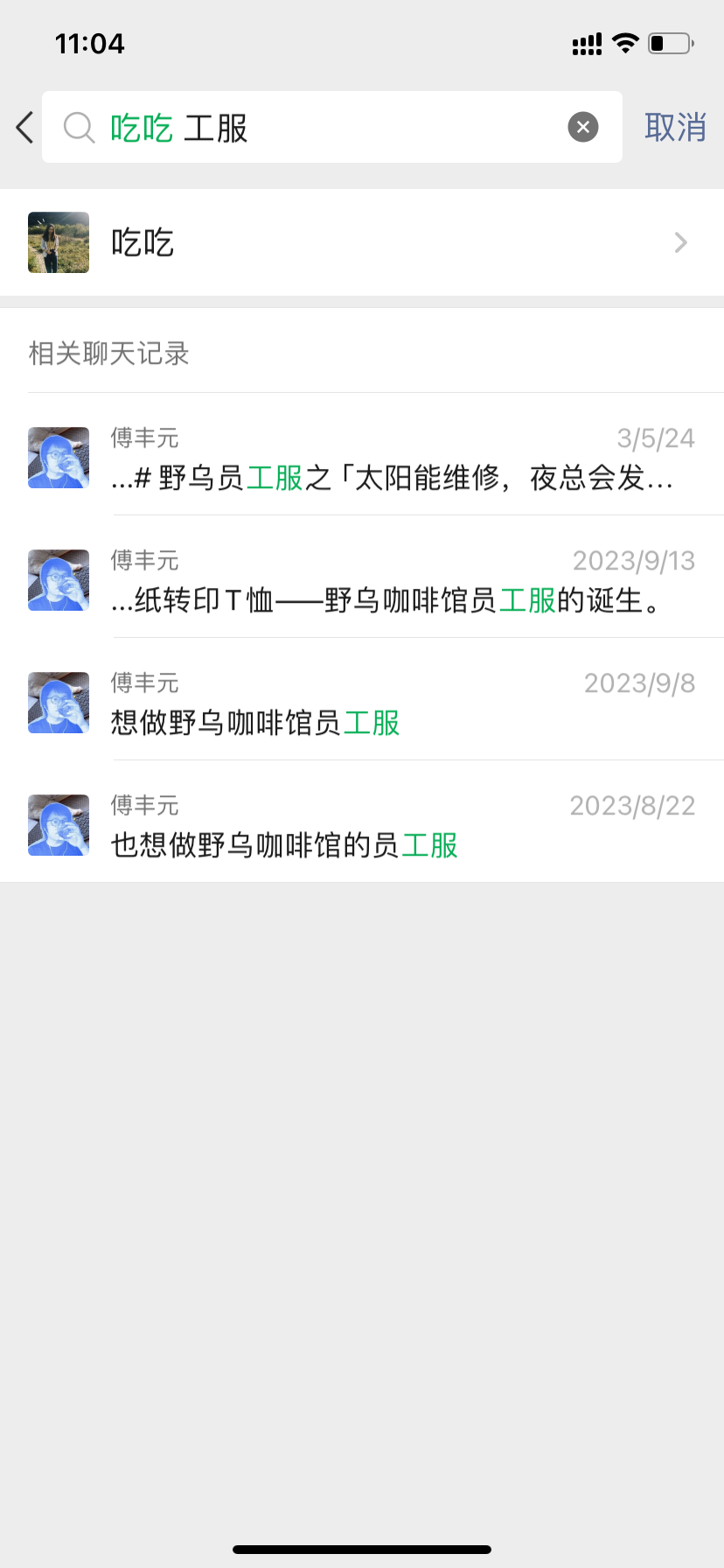
Task: Tap 傅丰元's avatar next to 想做野乌咖啡馆员工服
Action: (58, 703)
